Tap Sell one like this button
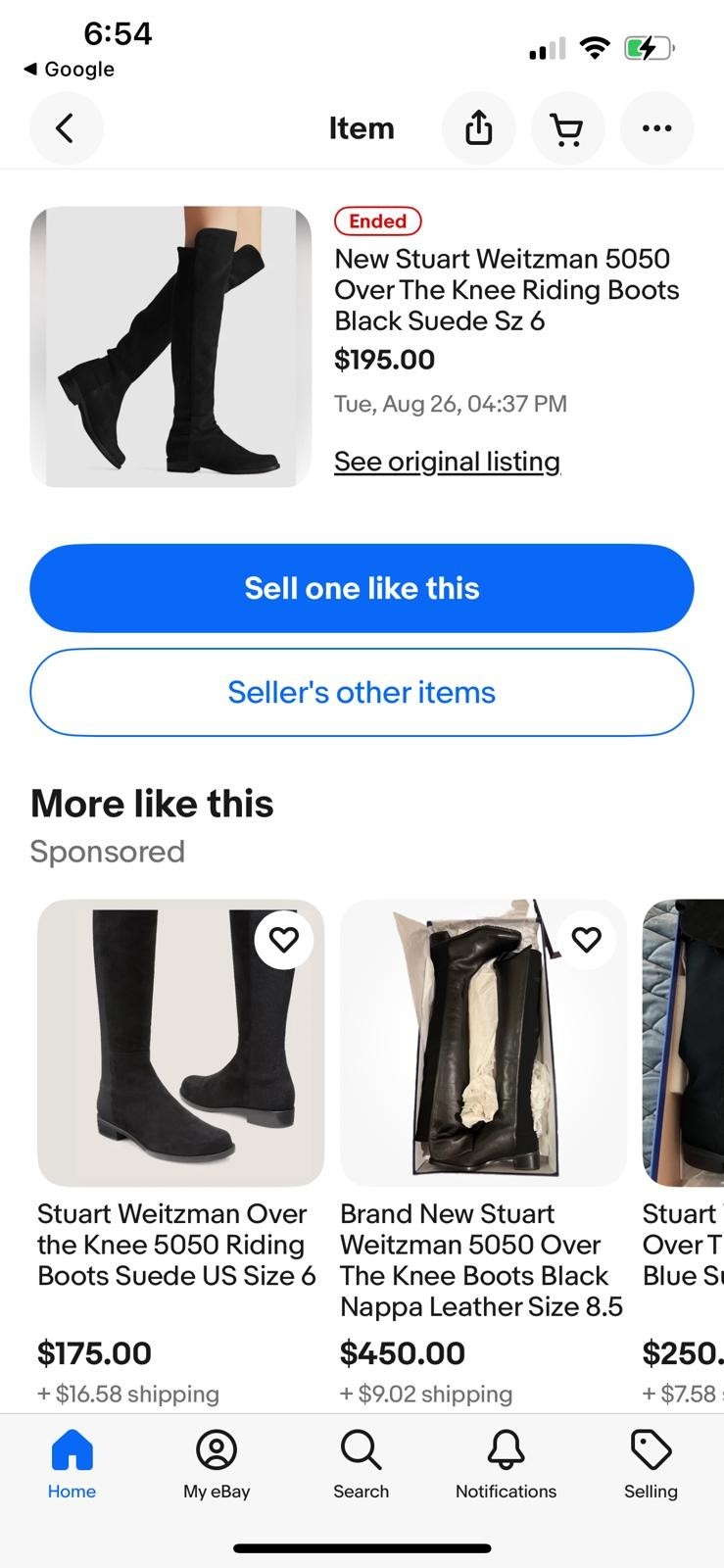724x1568 pixels. tap(362, 588)
